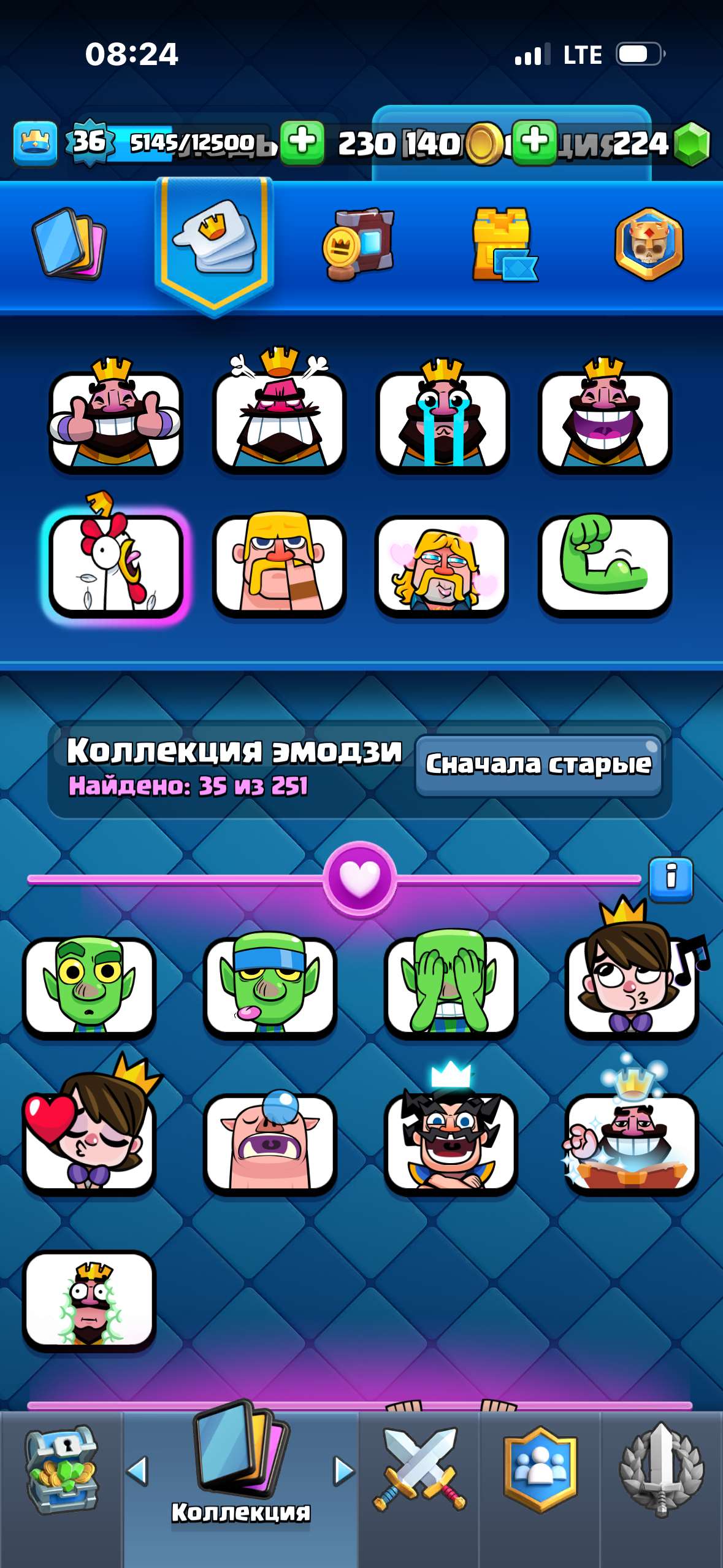Open the banners collection tab
Image resolution: width=723 pixels, height=1568 pixels.
358,244
